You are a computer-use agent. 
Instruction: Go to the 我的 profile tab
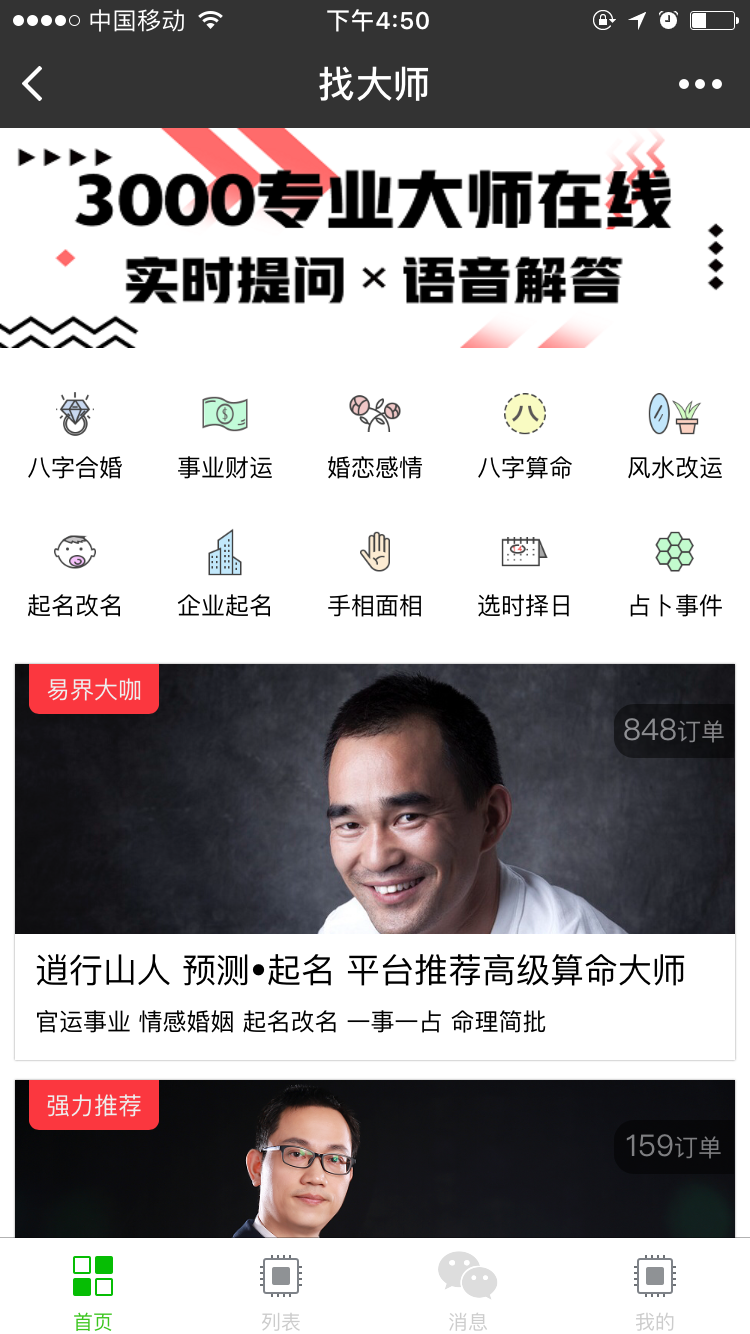pos(655,1290)
